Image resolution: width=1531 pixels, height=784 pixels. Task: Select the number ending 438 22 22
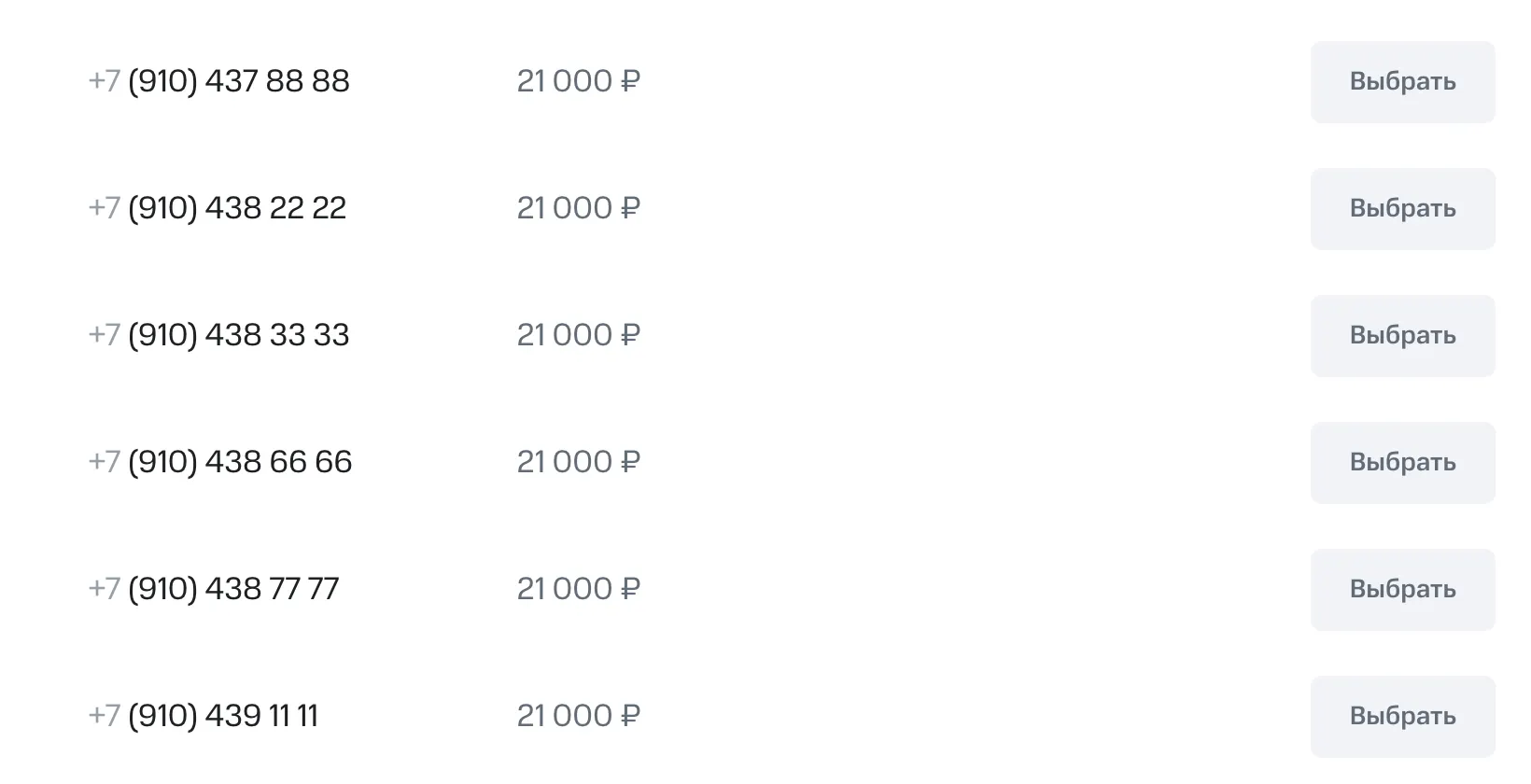click(x=1402, y=209)
